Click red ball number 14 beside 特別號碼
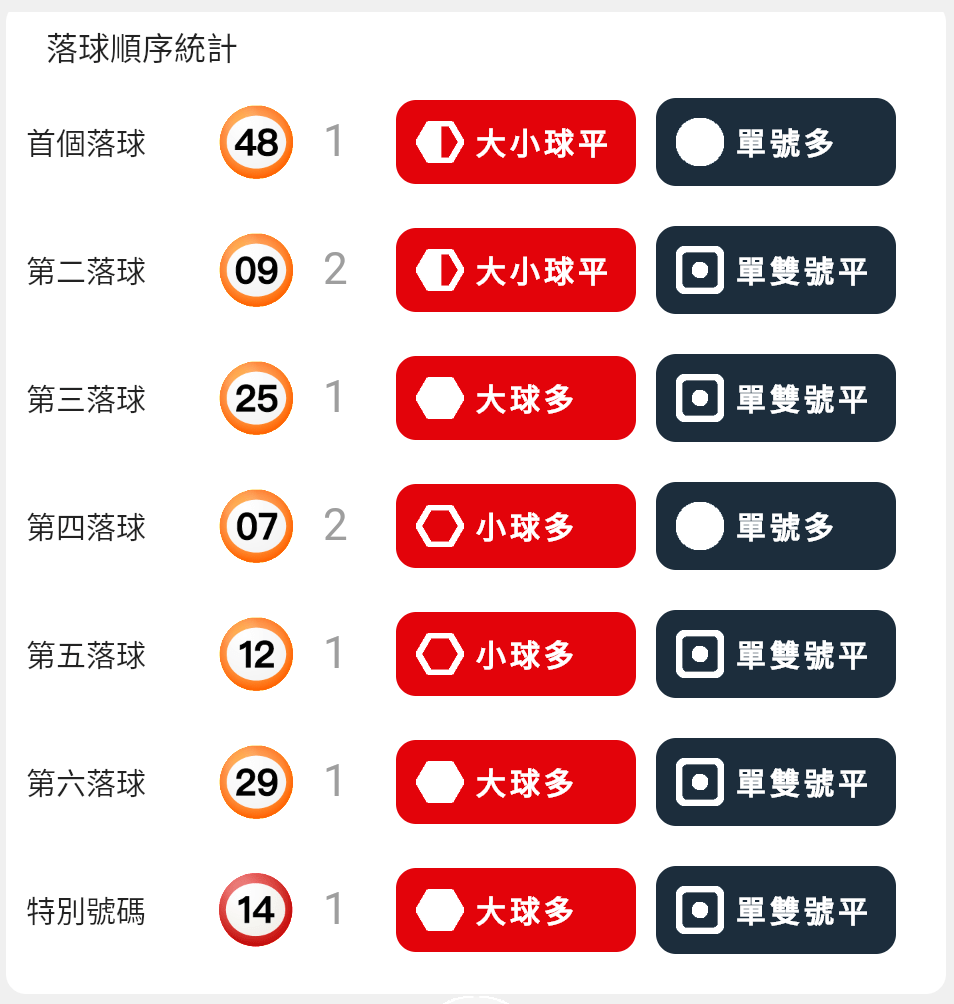 point(255,910)
